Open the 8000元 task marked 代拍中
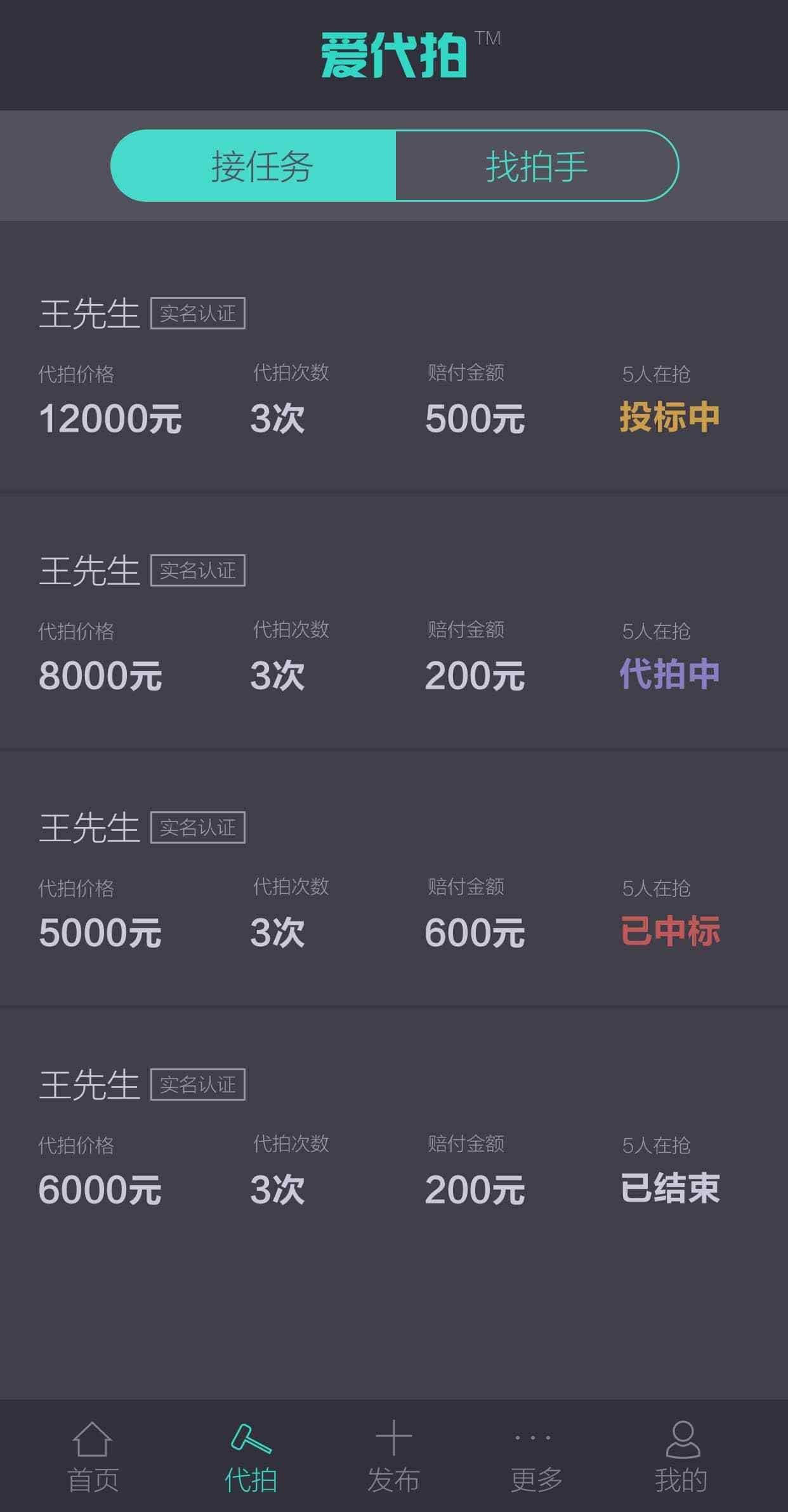Viewport: 788px width, 1512px height. (x=393, y=638)
